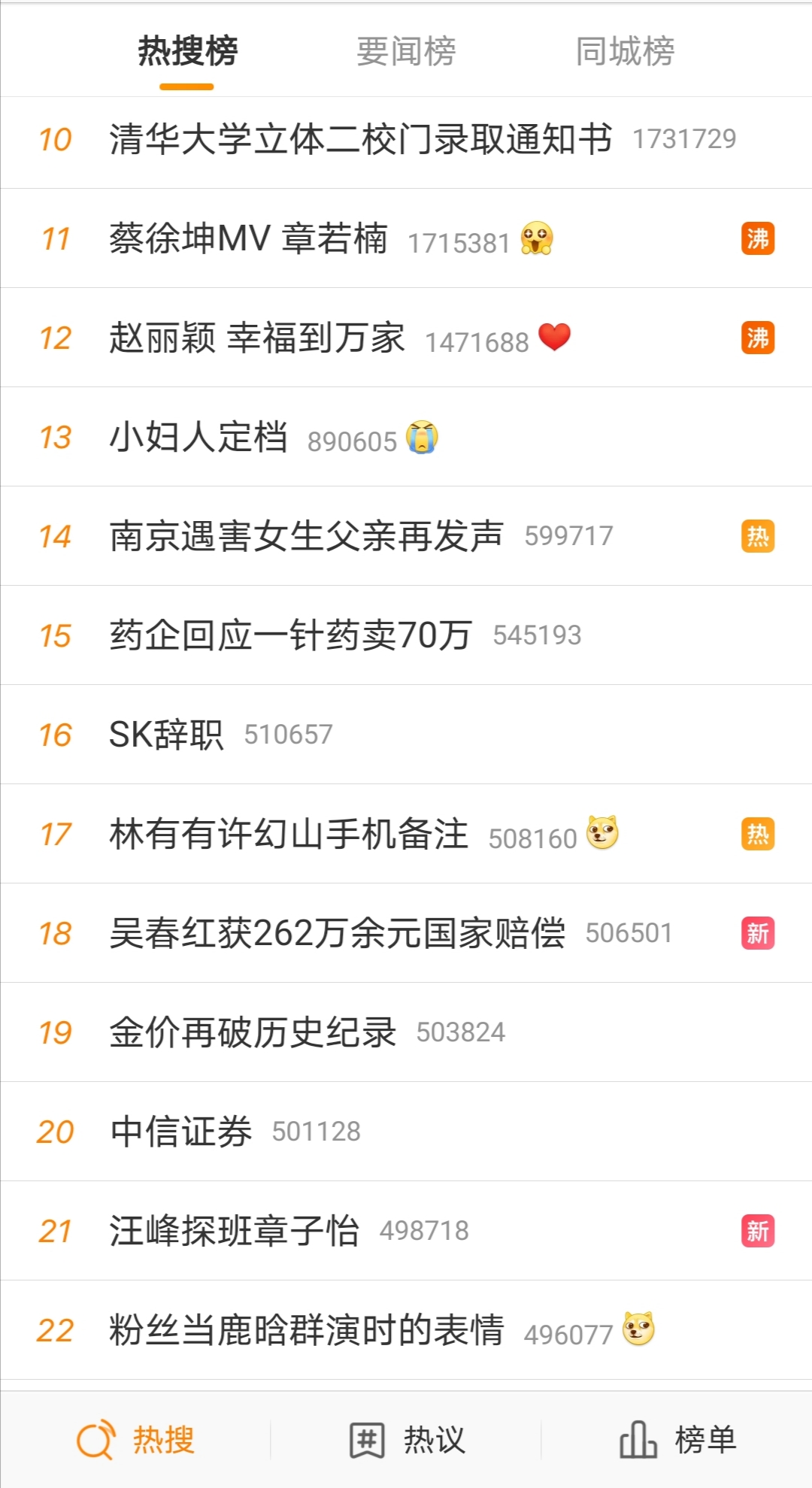Open 热议 using its grid icon

coord(366,1441)
